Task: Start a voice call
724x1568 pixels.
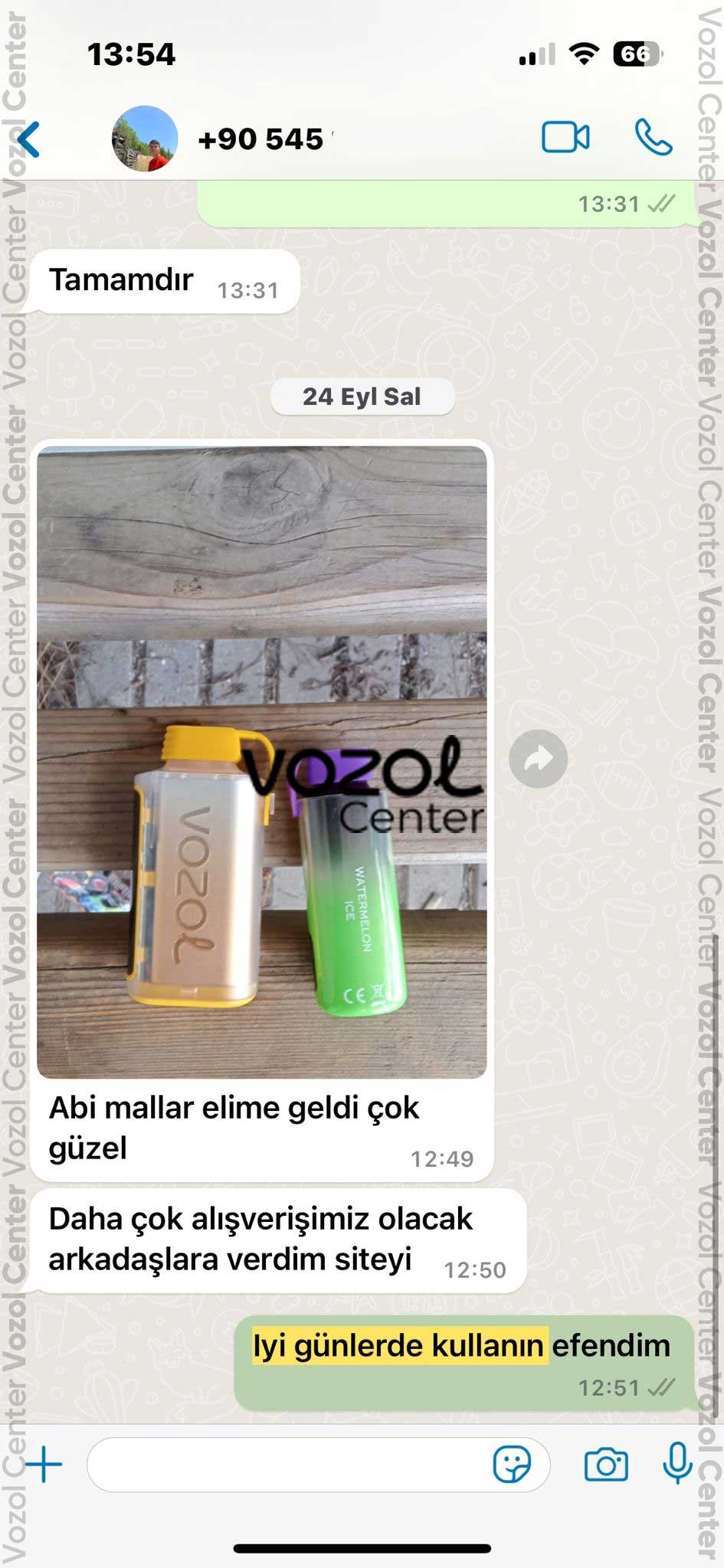Action: point(653,138)
